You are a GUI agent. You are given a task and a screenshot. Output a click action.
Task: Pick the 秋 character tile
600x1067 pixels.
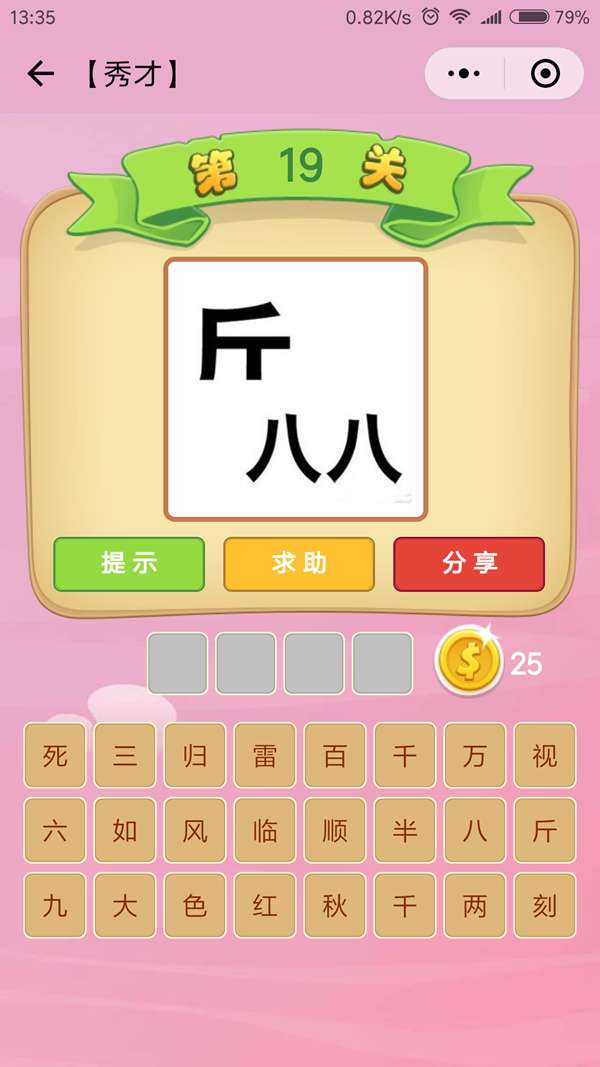(x=335, y=906)
